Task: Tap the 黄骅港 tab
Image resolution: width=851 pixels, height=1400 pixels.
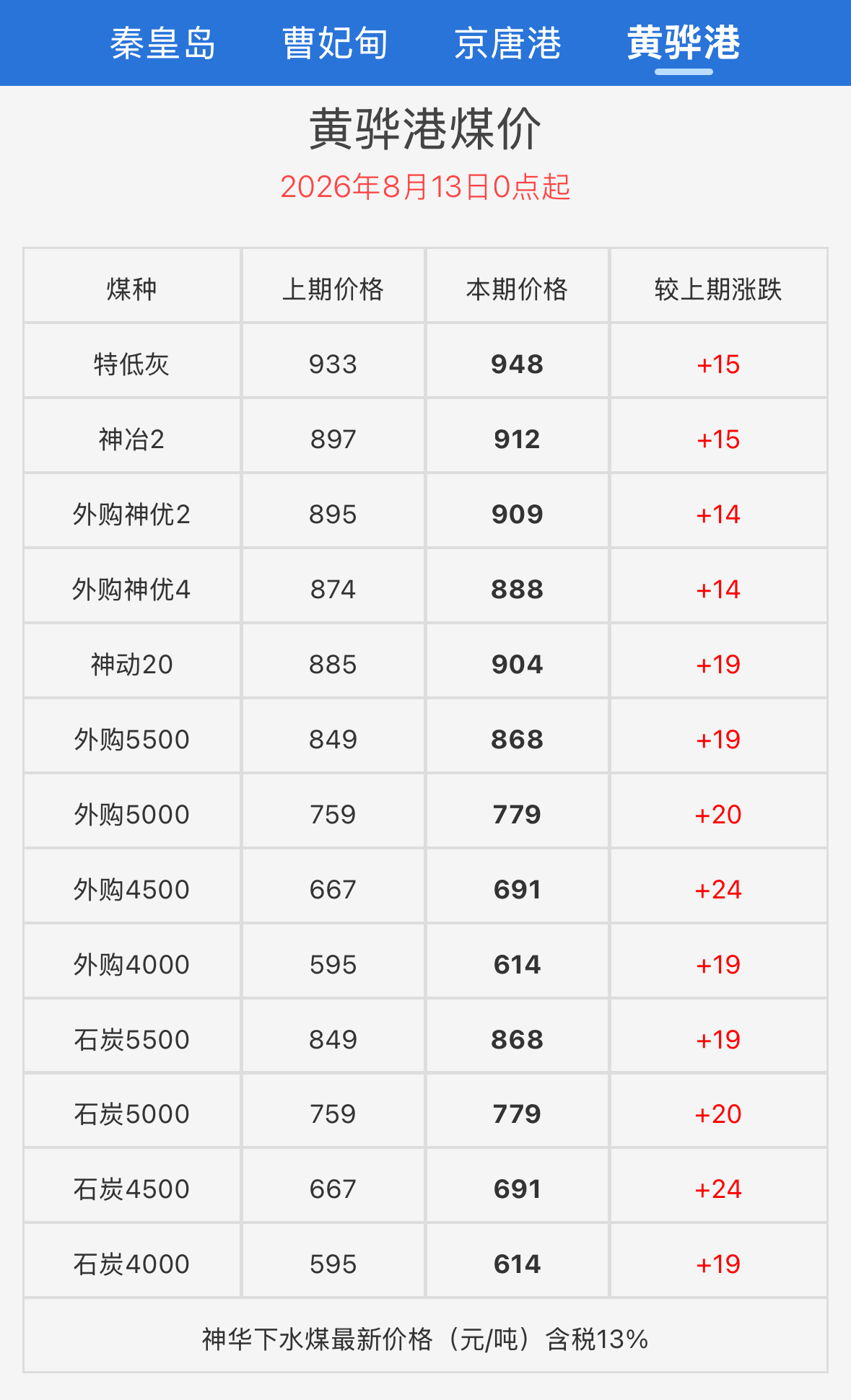Action: pyautogui.click(x=684, y=43)
